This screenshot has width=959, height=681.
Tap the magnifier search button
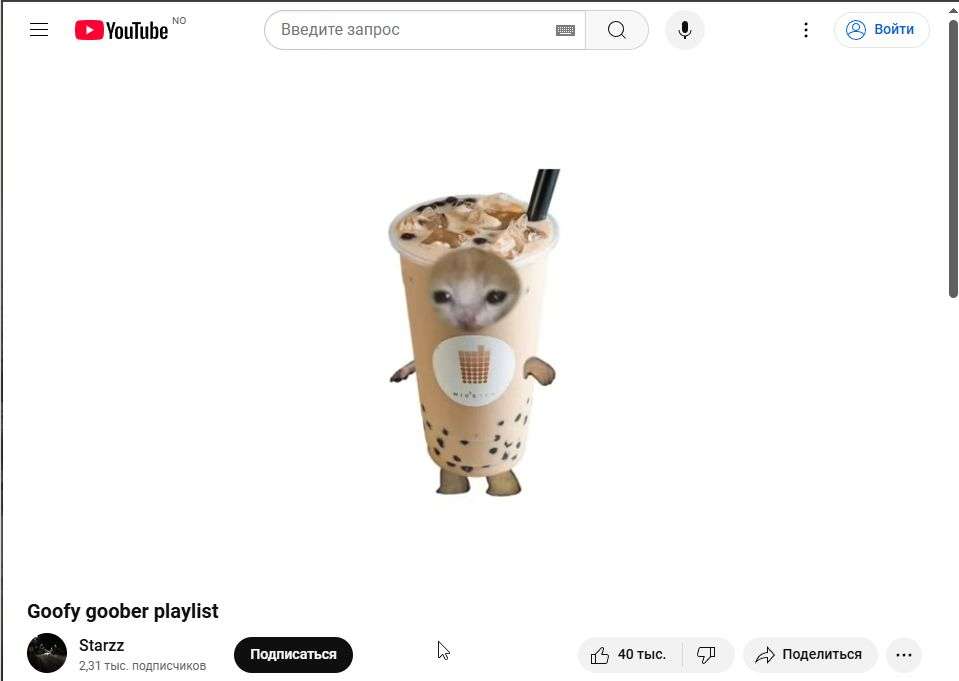(x=617, y=30)
